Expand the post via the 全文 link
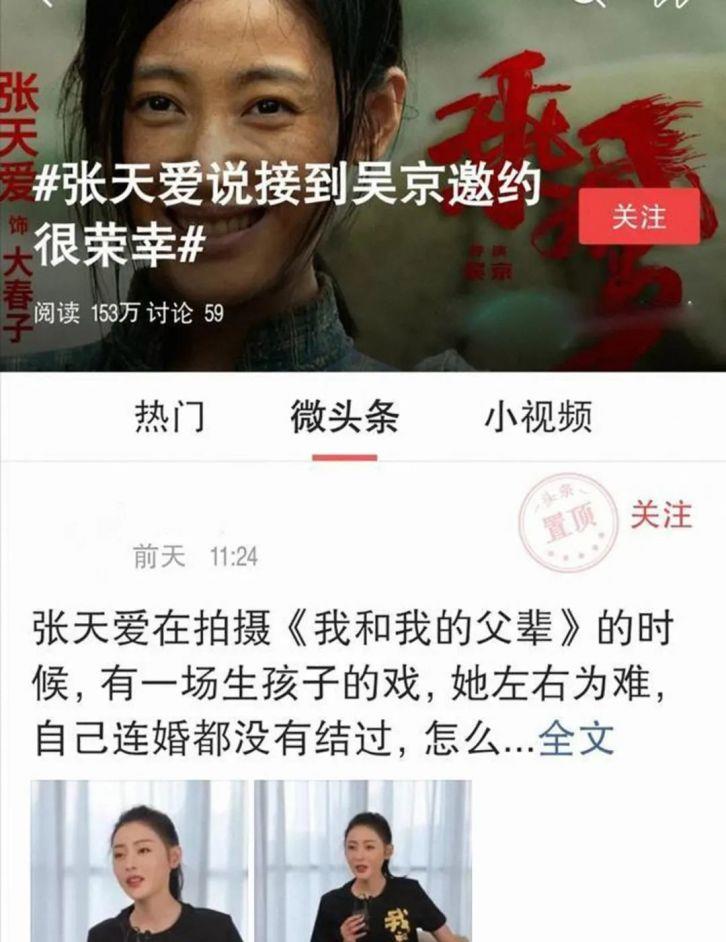Viewport: 726px width, 942px height. 575,738
